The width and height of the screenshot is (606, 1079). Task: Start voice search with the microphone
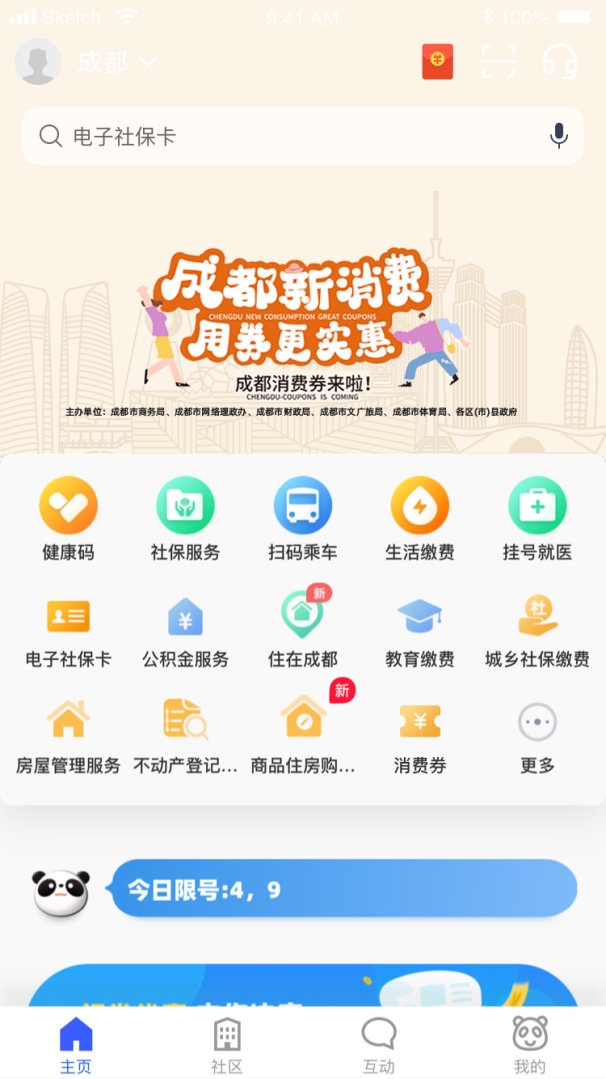pos(559,136)
